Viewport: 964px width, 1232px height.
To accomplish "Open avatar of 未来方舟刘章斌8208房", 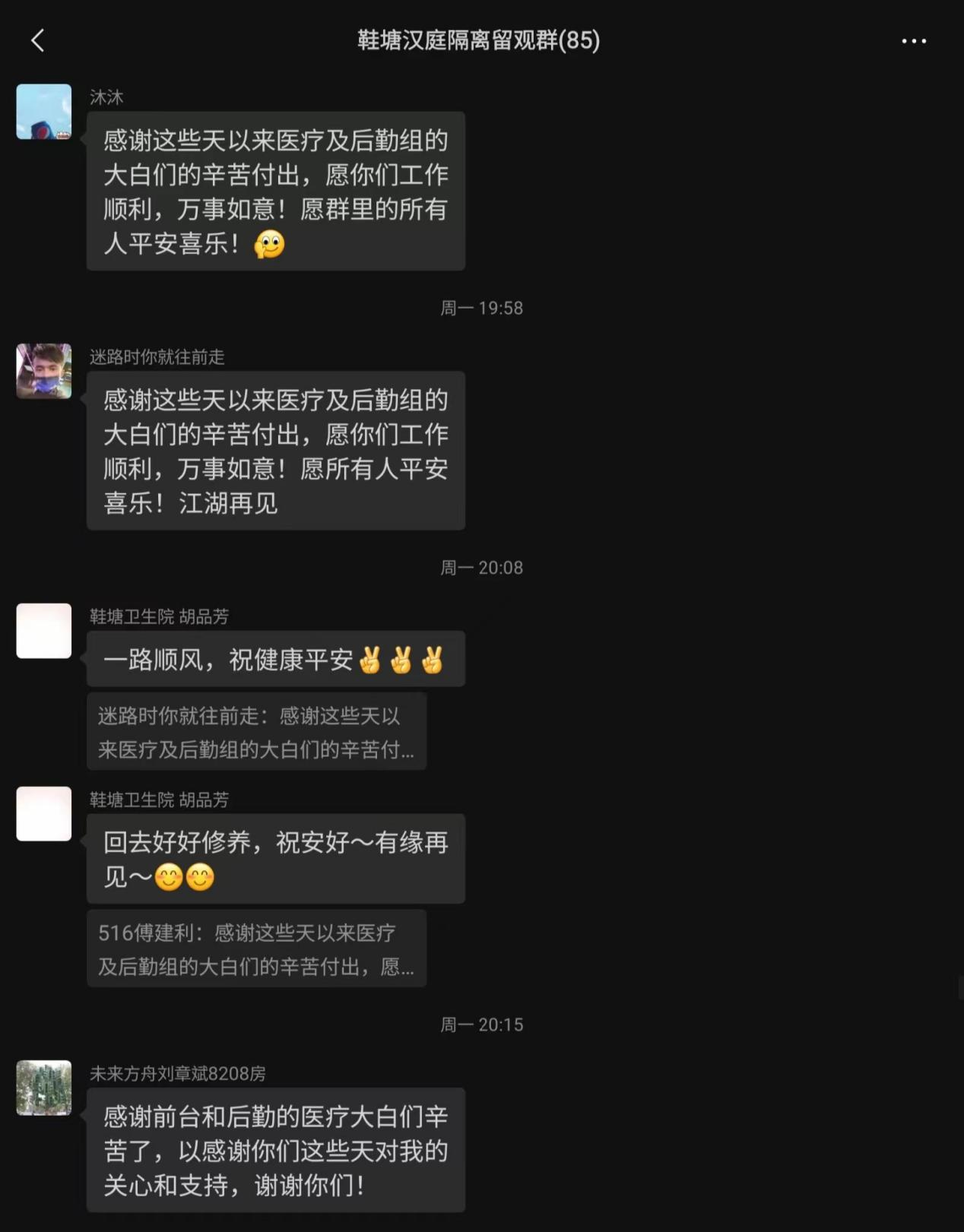I will [x=44, y=1088].
